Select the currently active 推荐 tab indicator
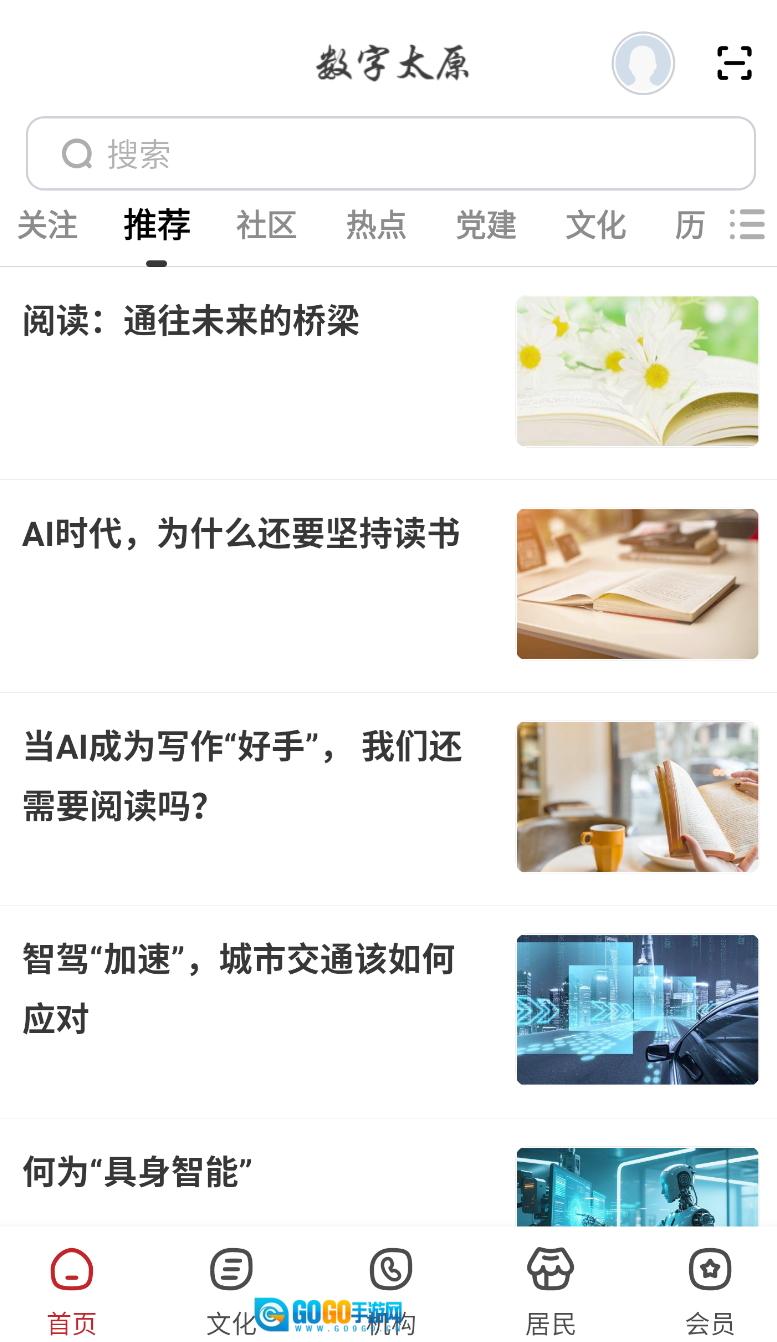This screenshot has height=1342, width=777. click(x=156, y=263)
